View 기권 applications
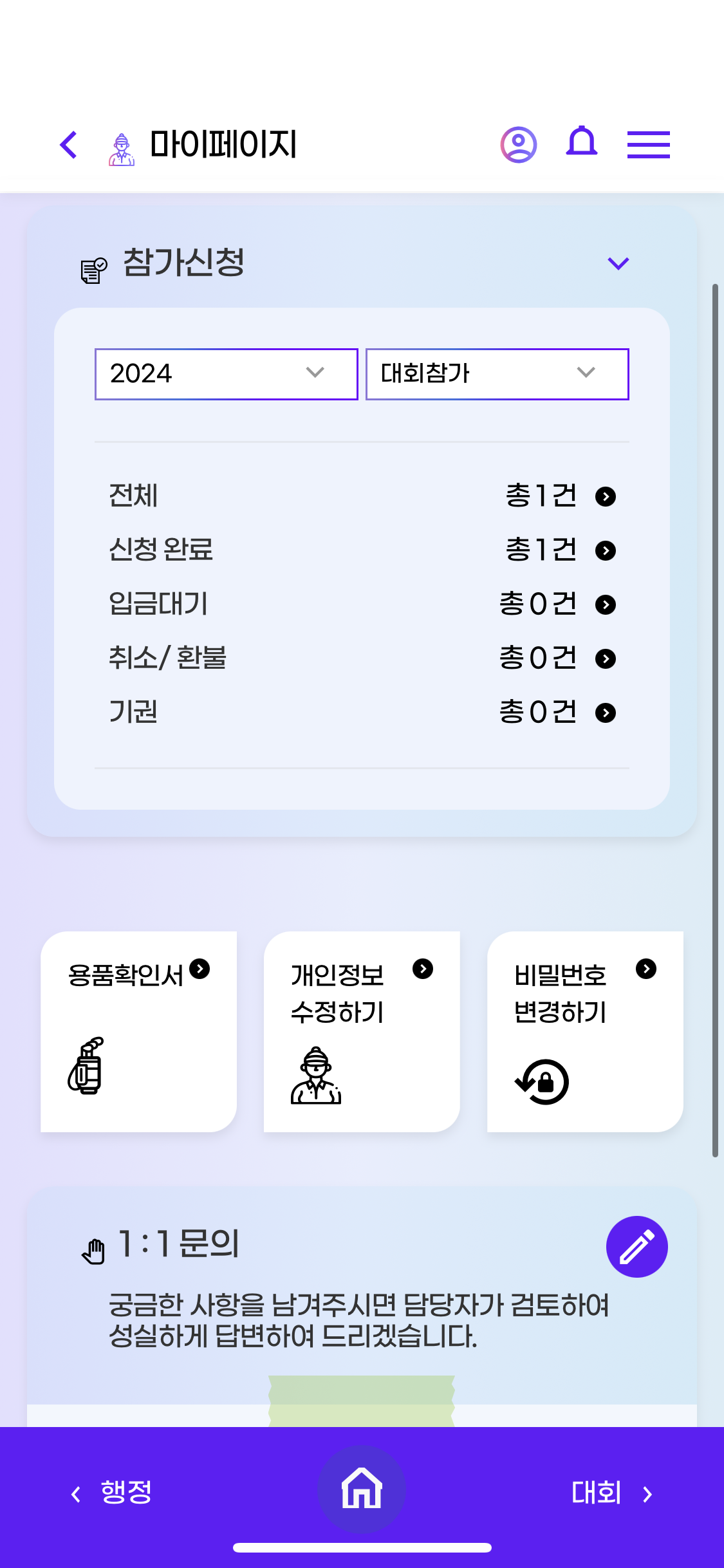The height and width of the screenshot is (1568, 724). 362,713
